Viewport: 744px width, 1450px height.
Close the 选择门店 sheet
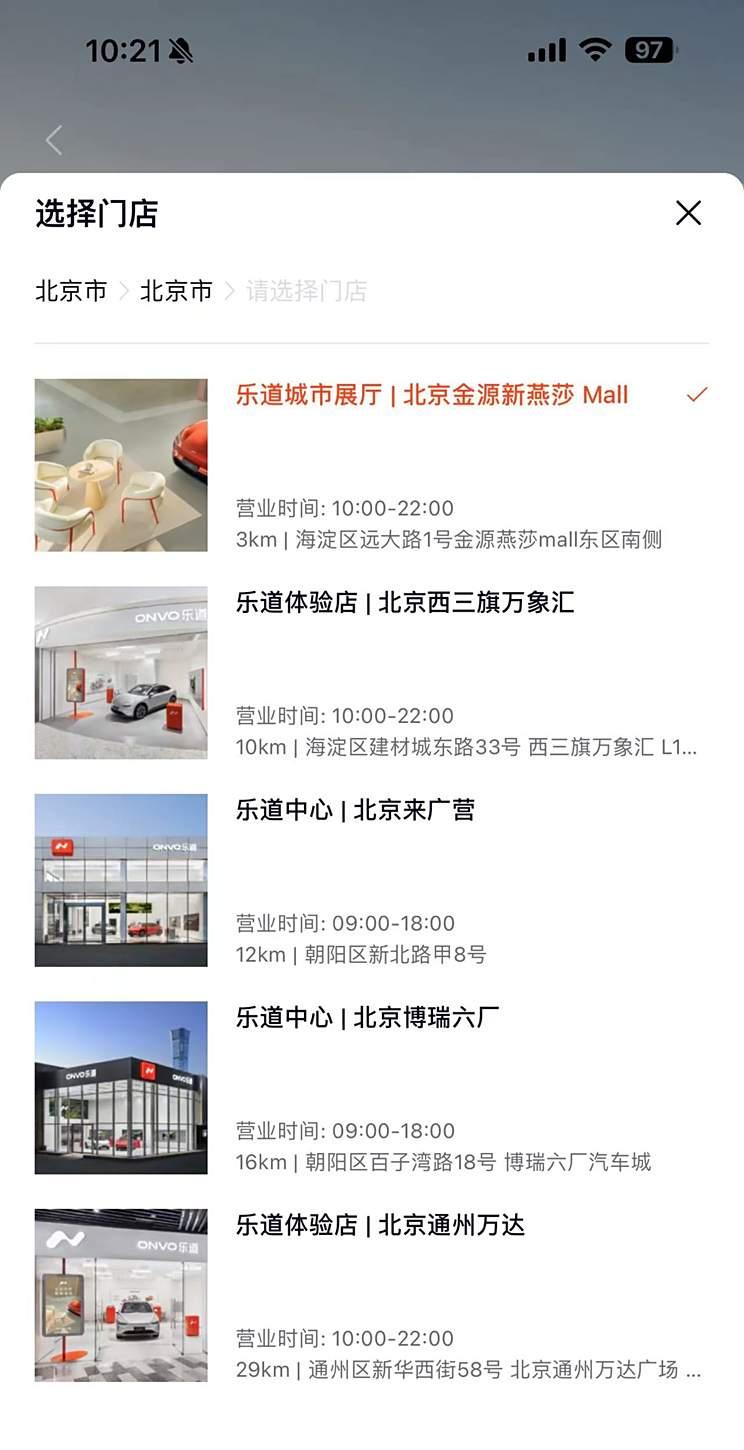click(688, 213)
